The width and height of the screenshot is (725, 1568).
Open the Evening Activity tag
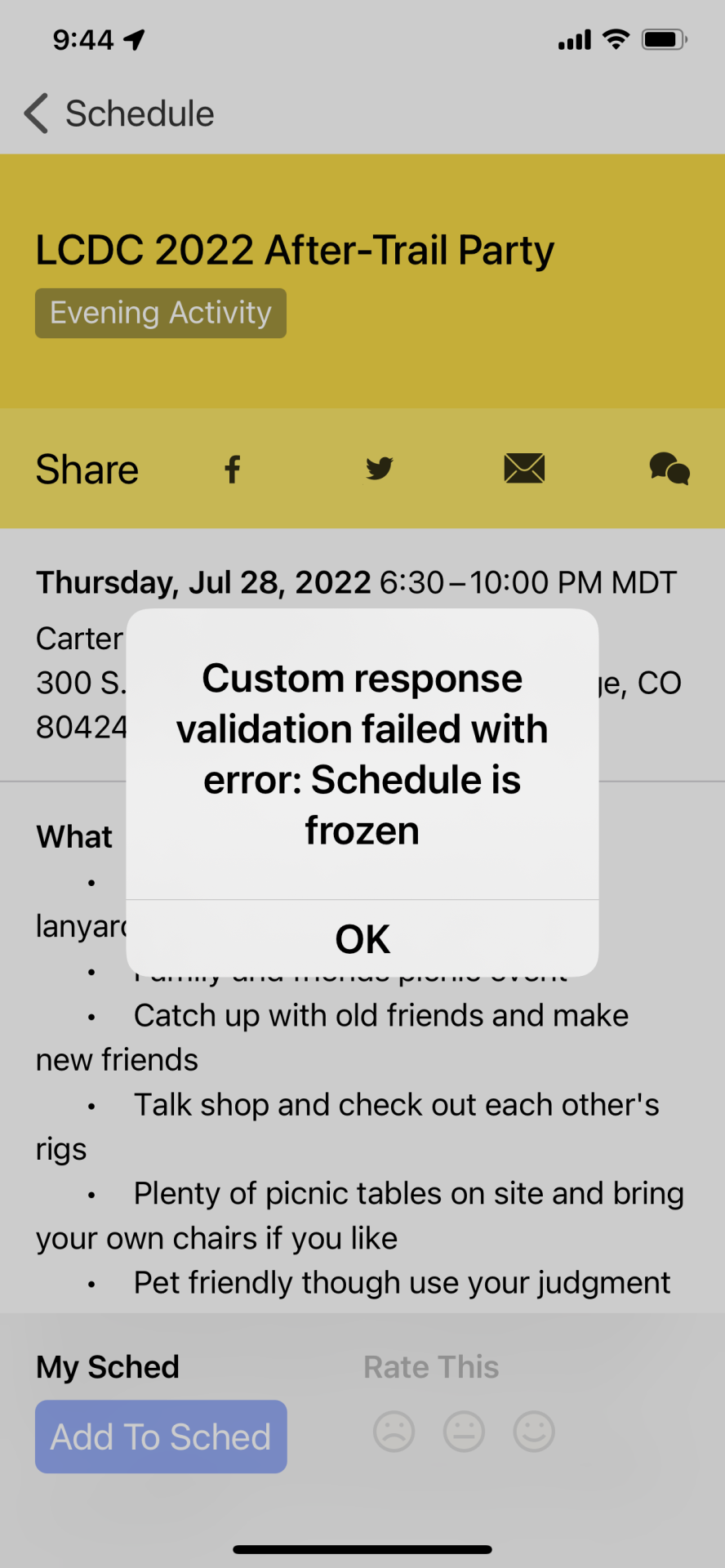pos(161,313)
